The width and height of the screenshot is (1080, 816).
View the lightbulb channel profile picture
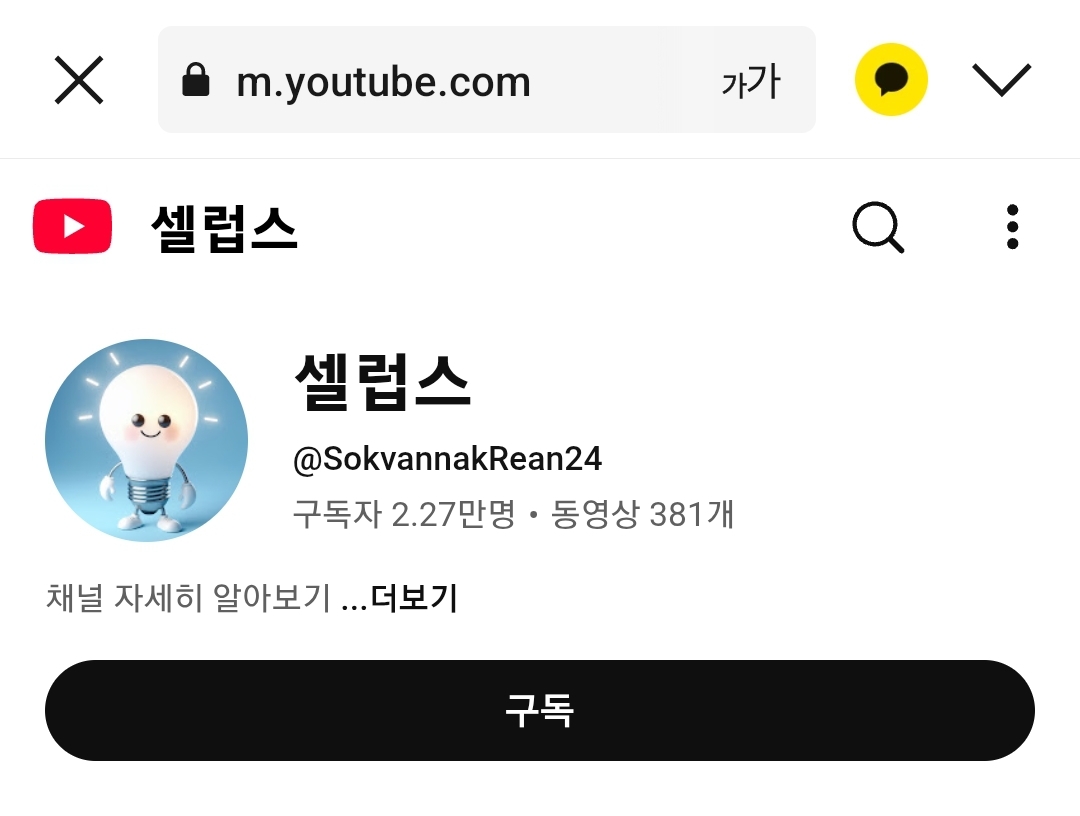(146, 440)
